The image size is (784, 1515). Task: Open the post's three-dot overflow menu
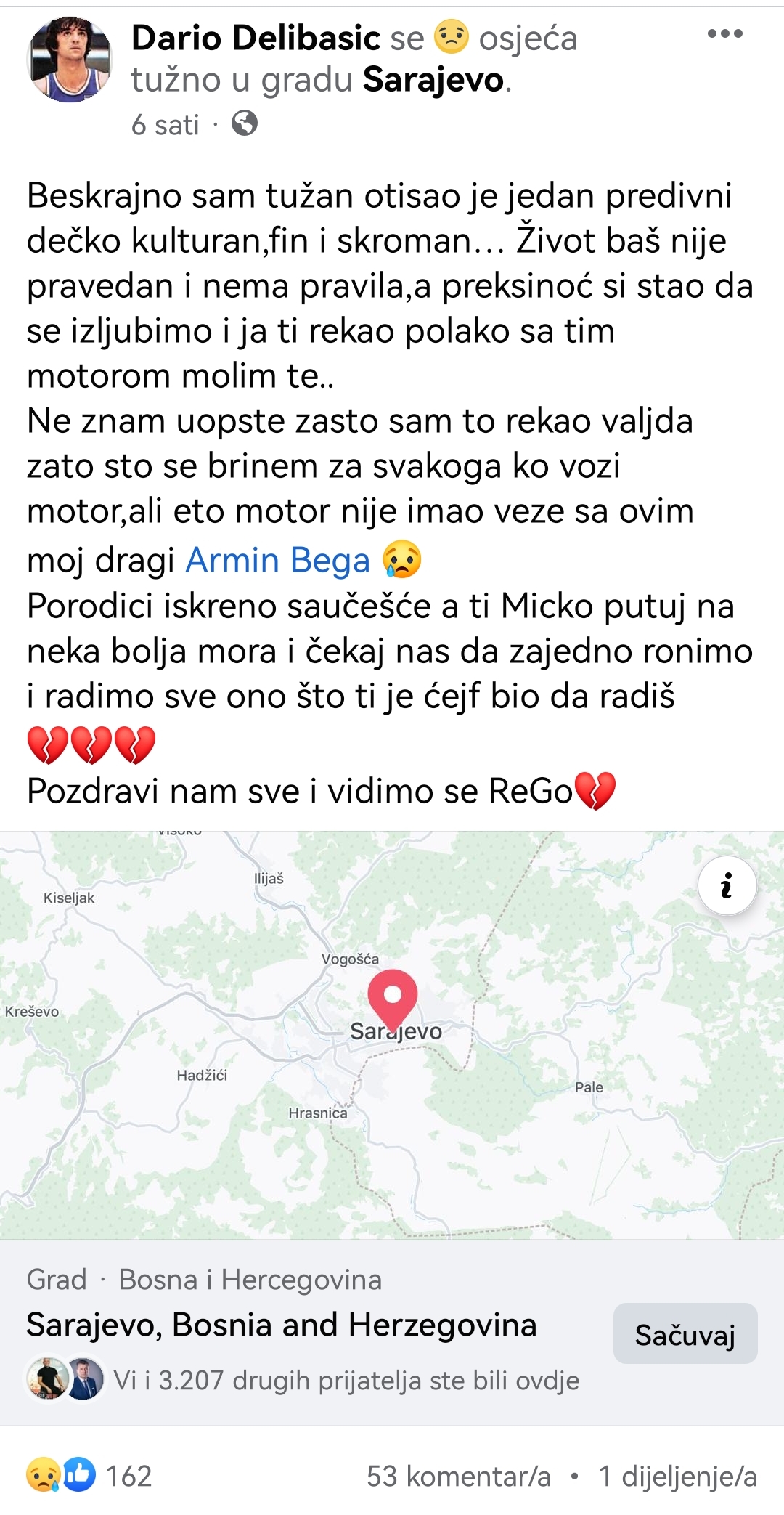pyautogui.click(x=724, y=34)
